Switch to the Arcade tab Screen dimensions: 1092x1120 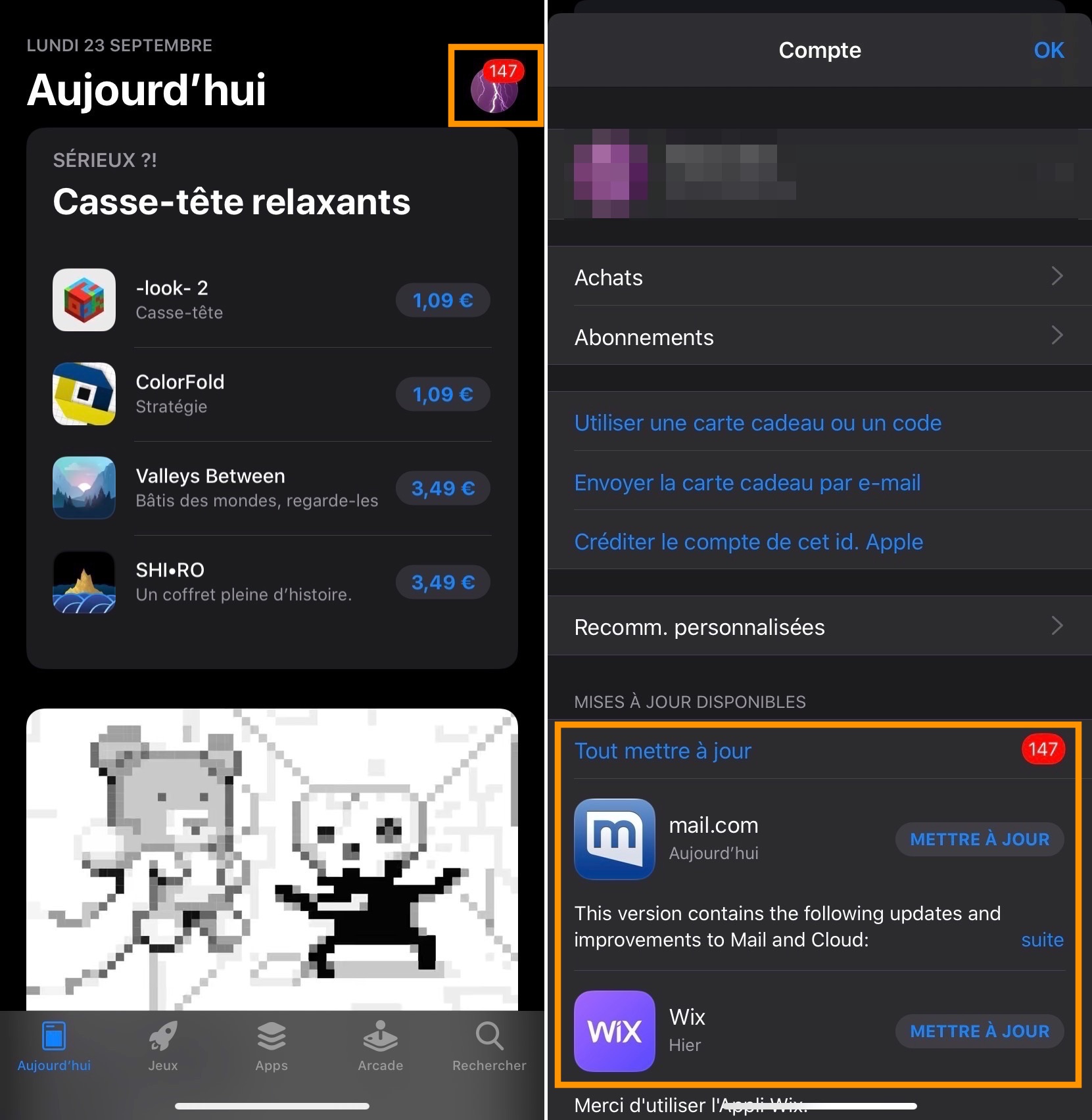[380, 1045]
